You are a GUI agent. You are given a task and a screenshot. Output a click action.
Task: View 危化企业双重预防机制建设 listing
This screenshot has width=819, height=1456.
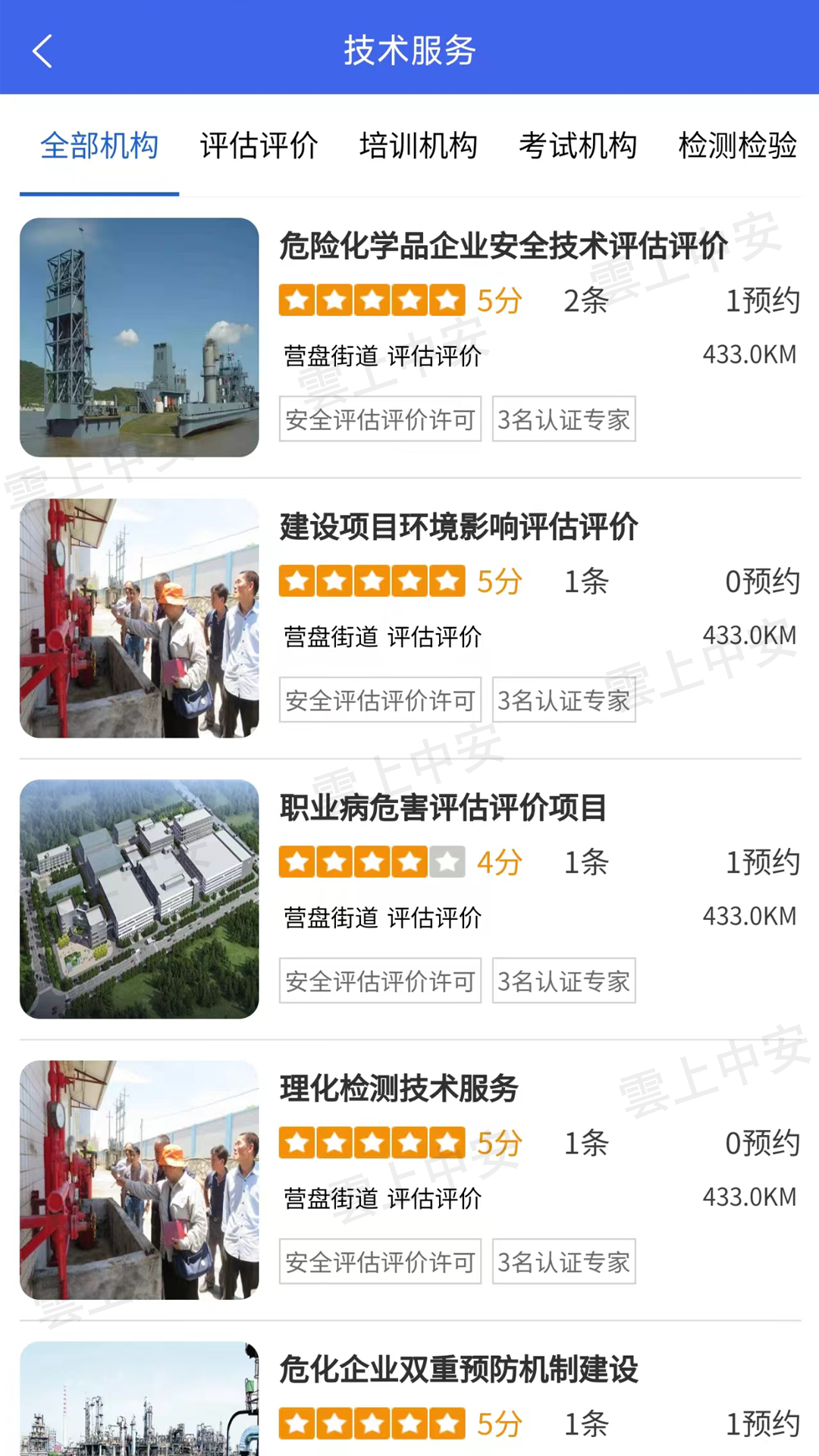tap(459, 1370)
